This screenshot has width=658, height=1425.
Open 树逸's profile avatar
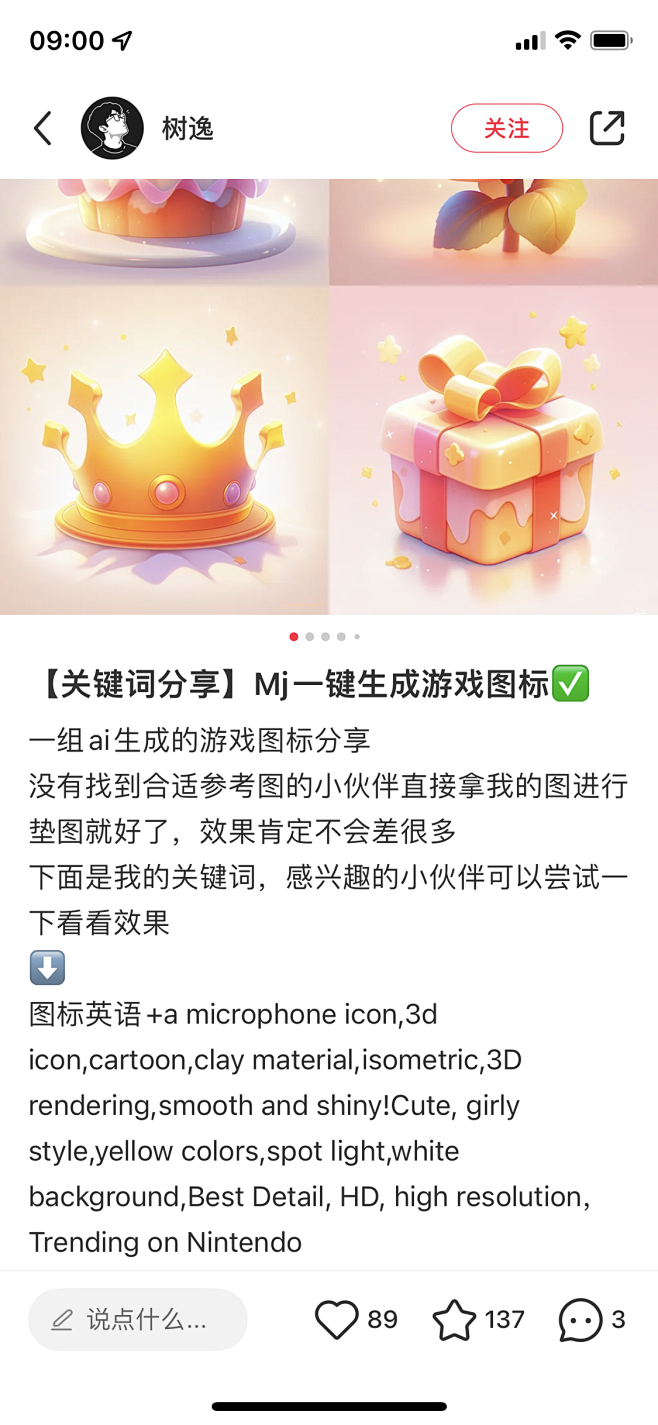click(112, 128)
